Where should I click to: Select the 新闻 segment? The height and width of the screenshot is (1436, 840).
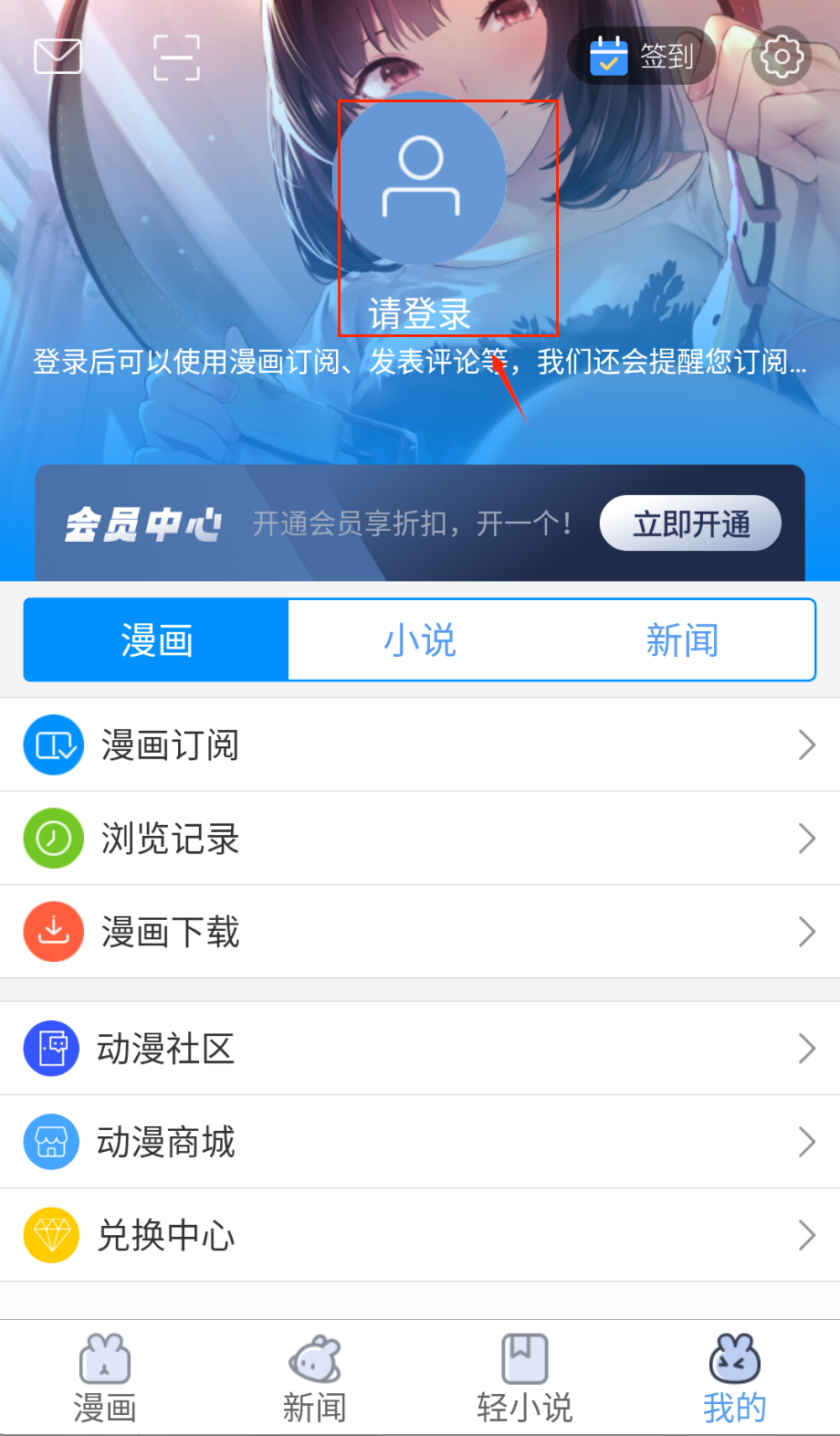[x=682, y=640]
